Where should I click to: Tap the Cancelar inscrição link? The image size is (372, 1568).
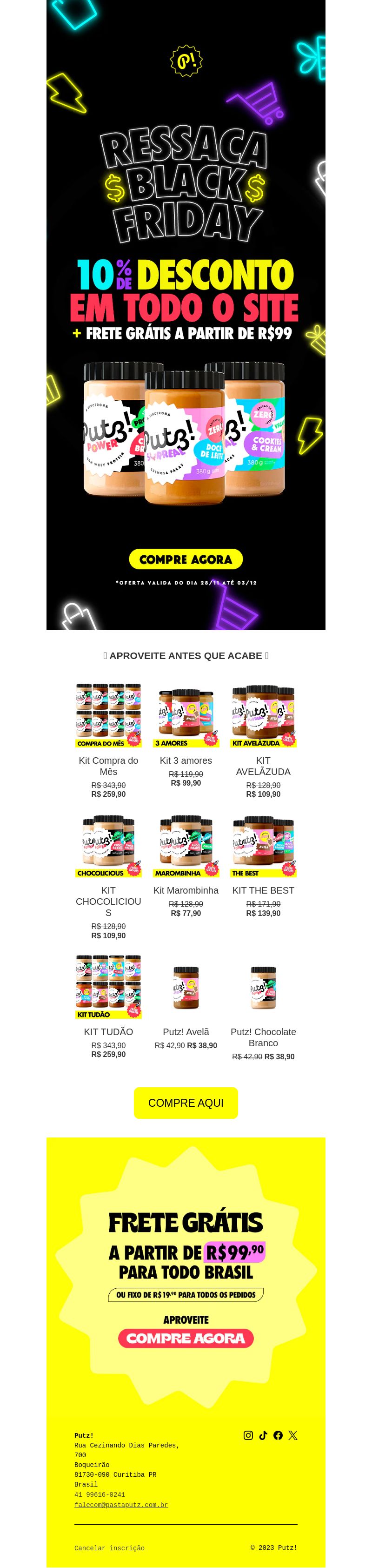point(109,1548)
